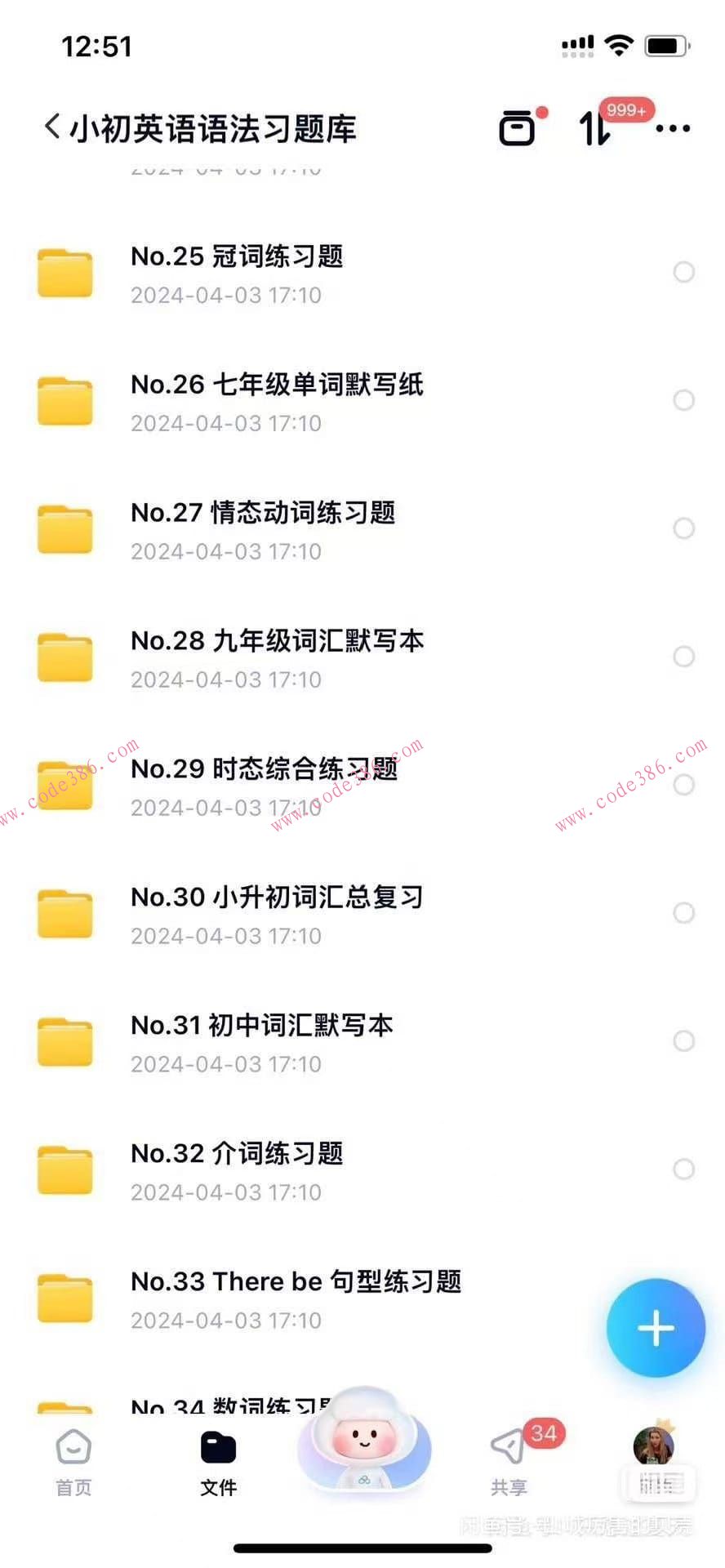Select the circle next to No.29 时态综合练习题
This screenshot has height=1568, width=725.
684,784
